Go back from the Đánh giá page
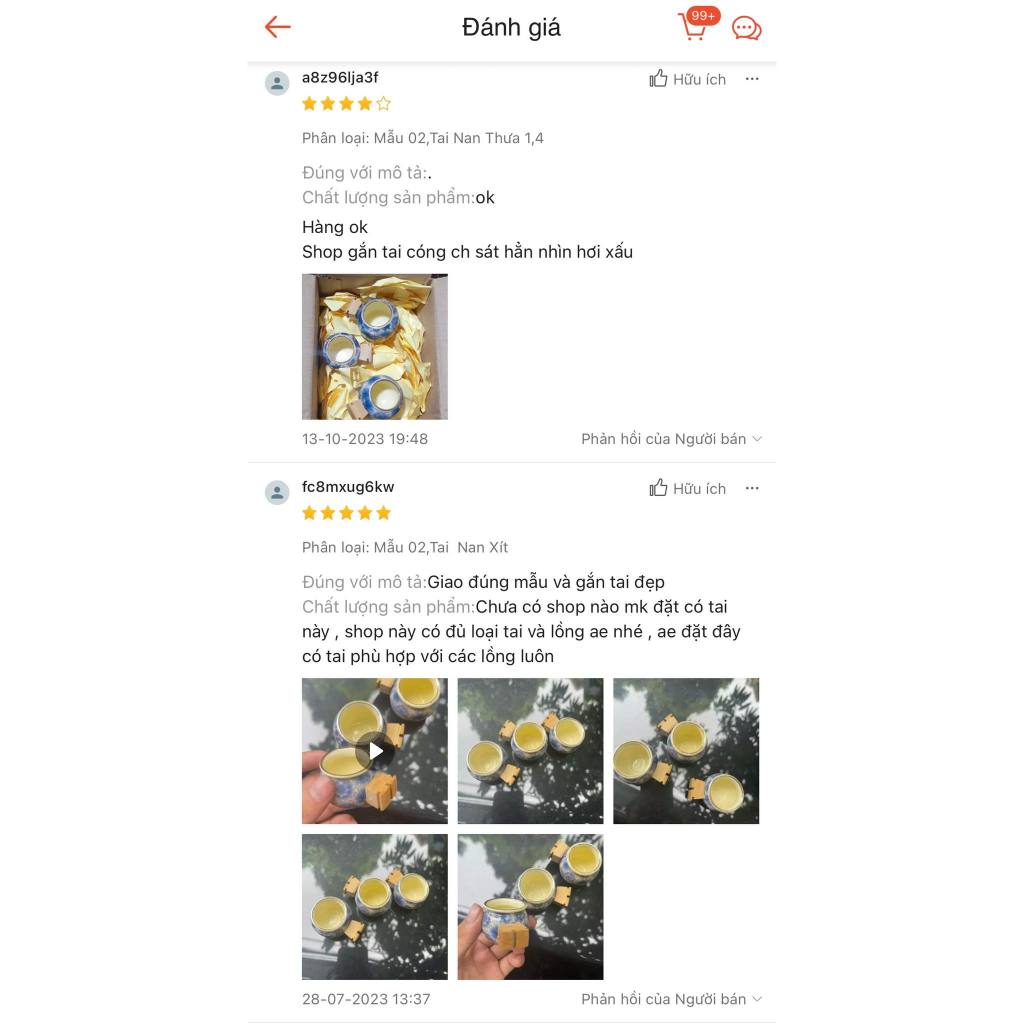This screenshot has height=1024, width=1024. (277, 27)
